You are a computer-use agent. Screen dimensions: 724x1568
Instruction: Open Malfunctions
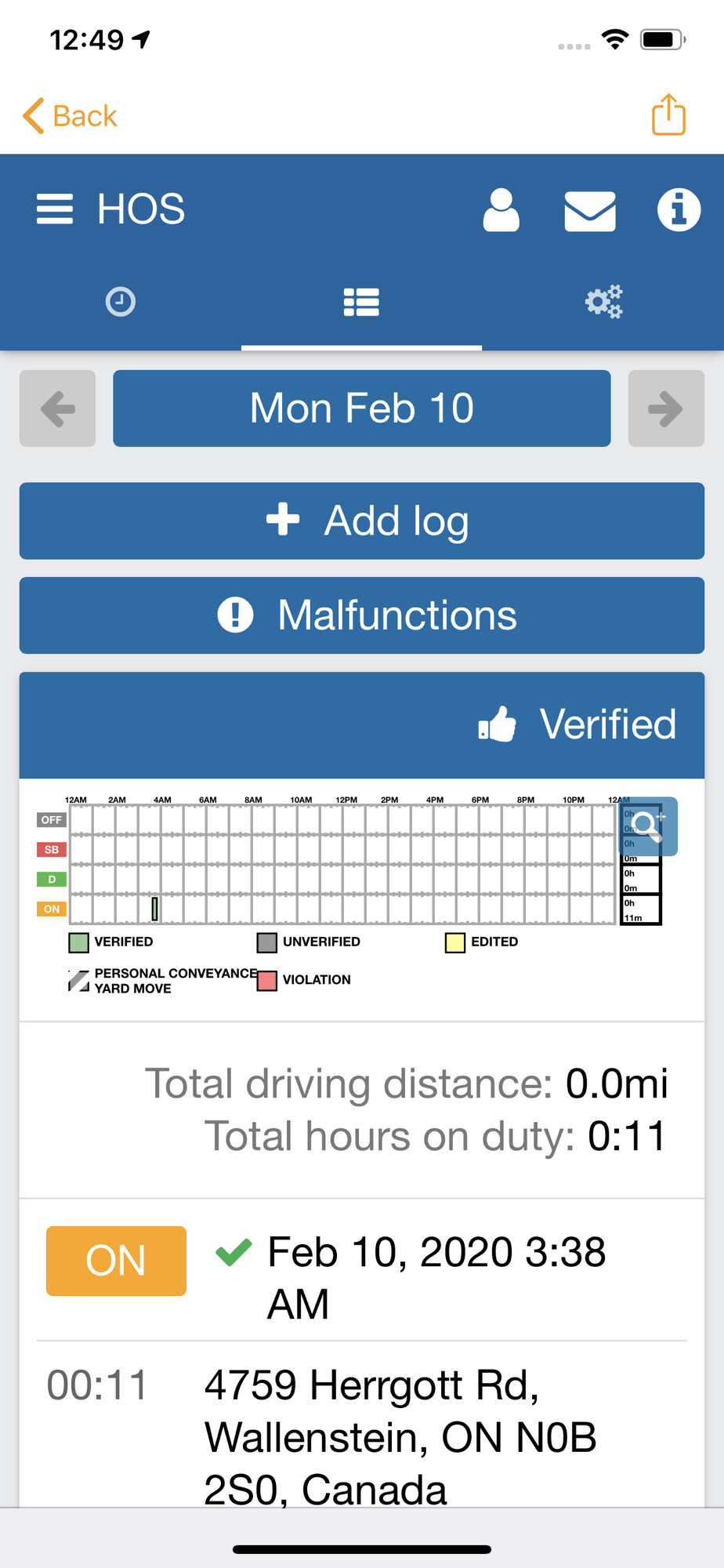pos(362,615)
